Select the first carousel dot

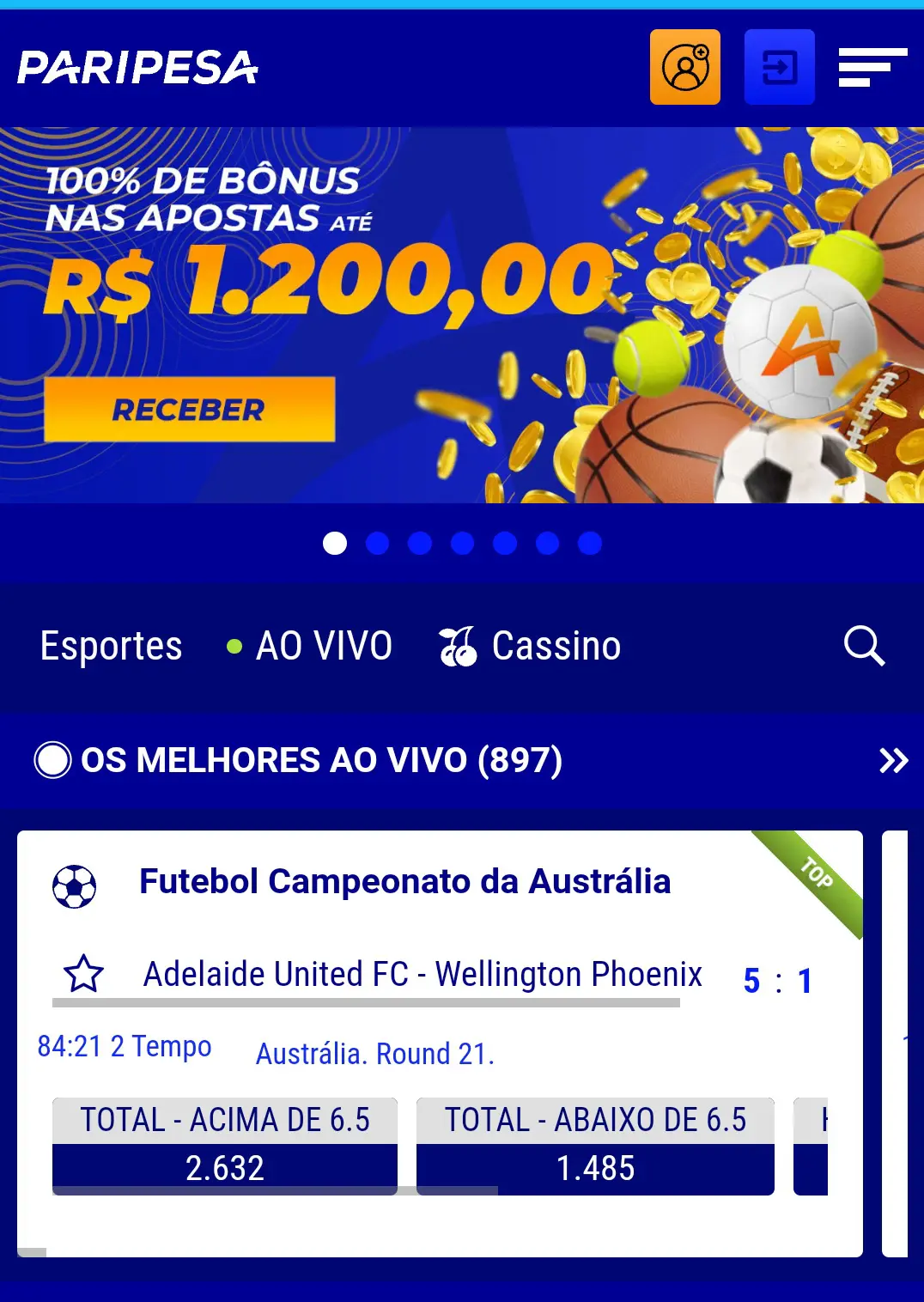[335, 543]
